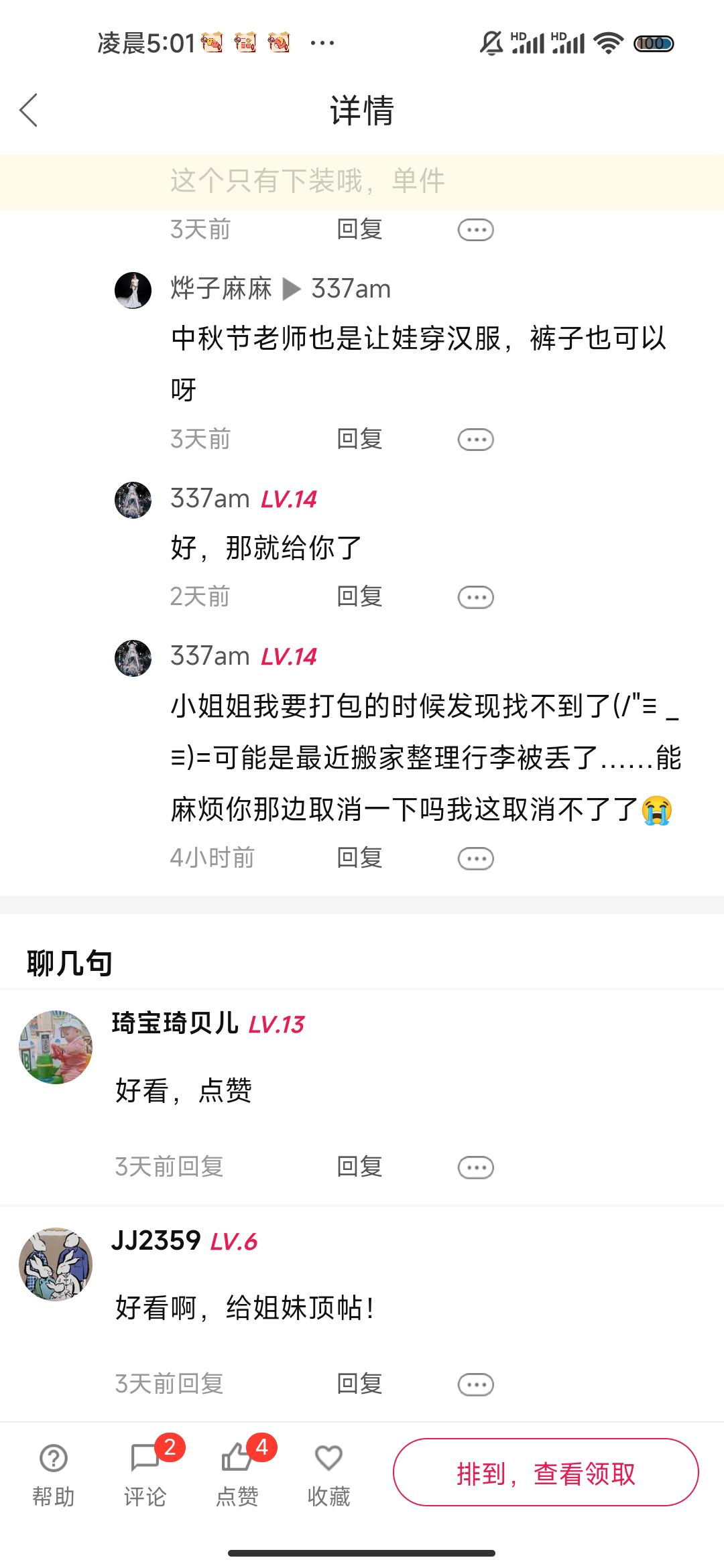Open 烨子麻麻's profile avatar
Viewport: 724px width, 1568px height.
point(133,290)
